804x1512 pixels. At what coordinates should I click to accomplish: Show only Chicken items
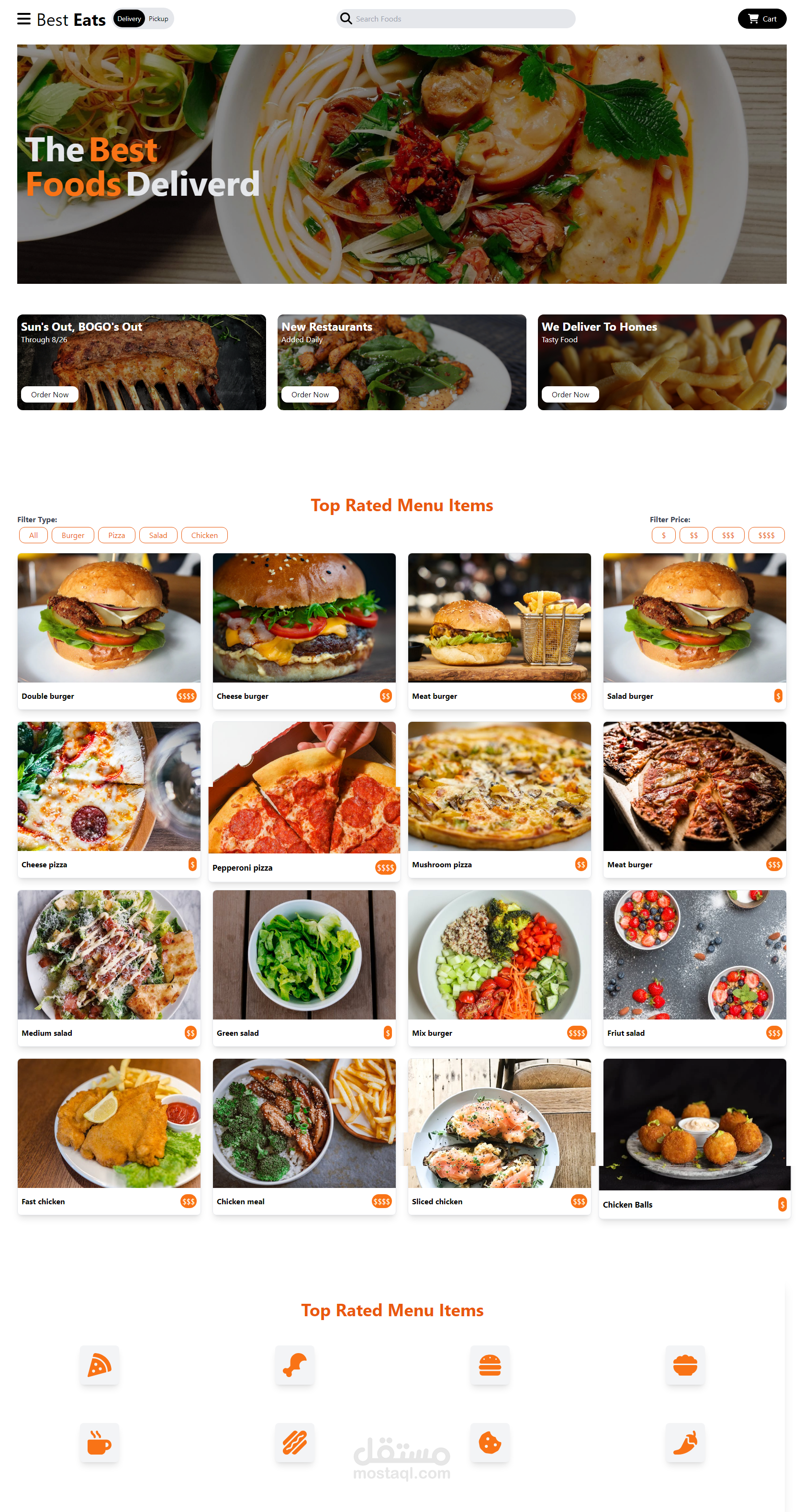pyautogui.click(x=204, y=535)
